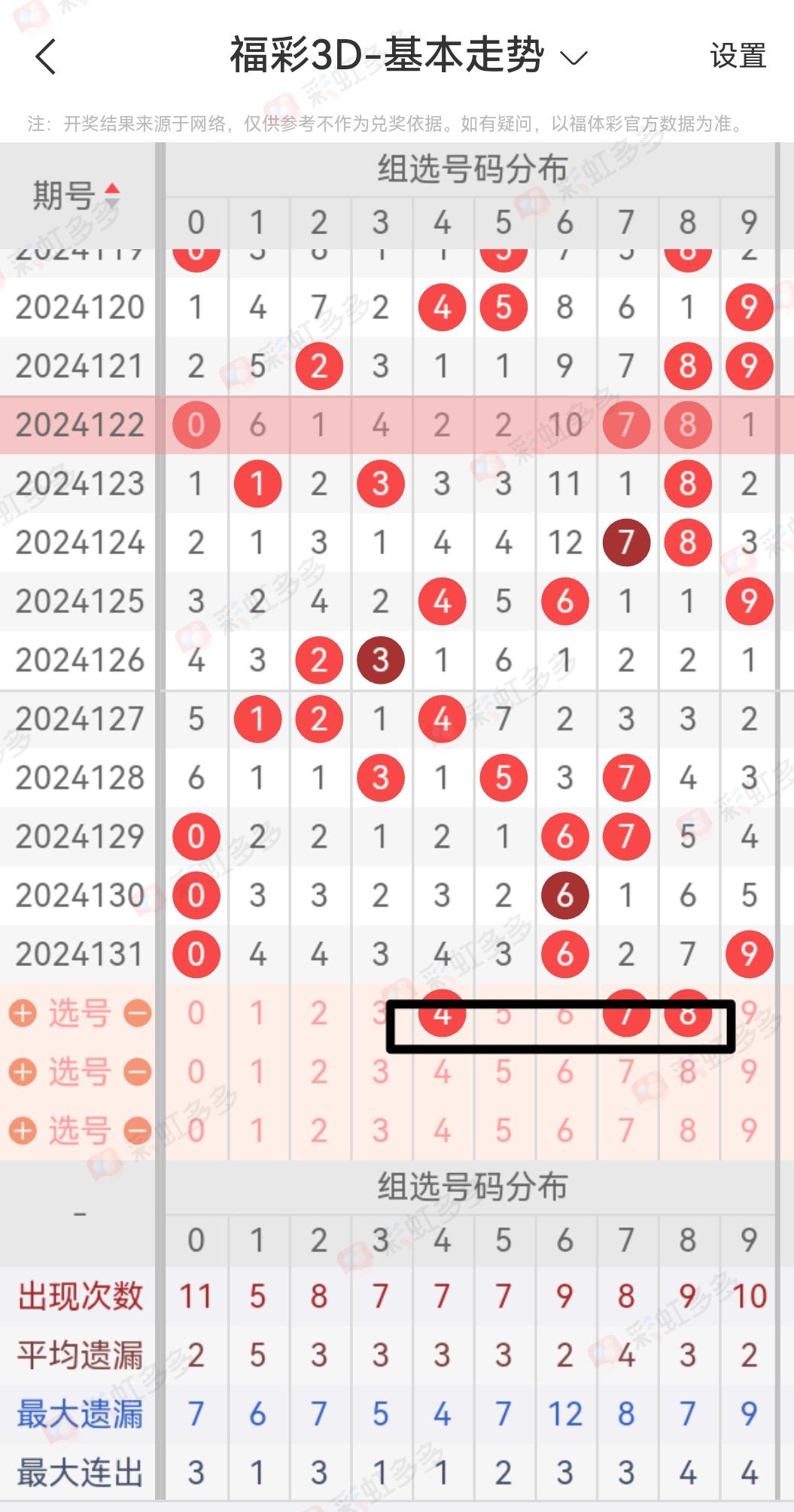
Task: Tap the plus icon on the middle 选号 row
Action: [x=23, y=1072]
